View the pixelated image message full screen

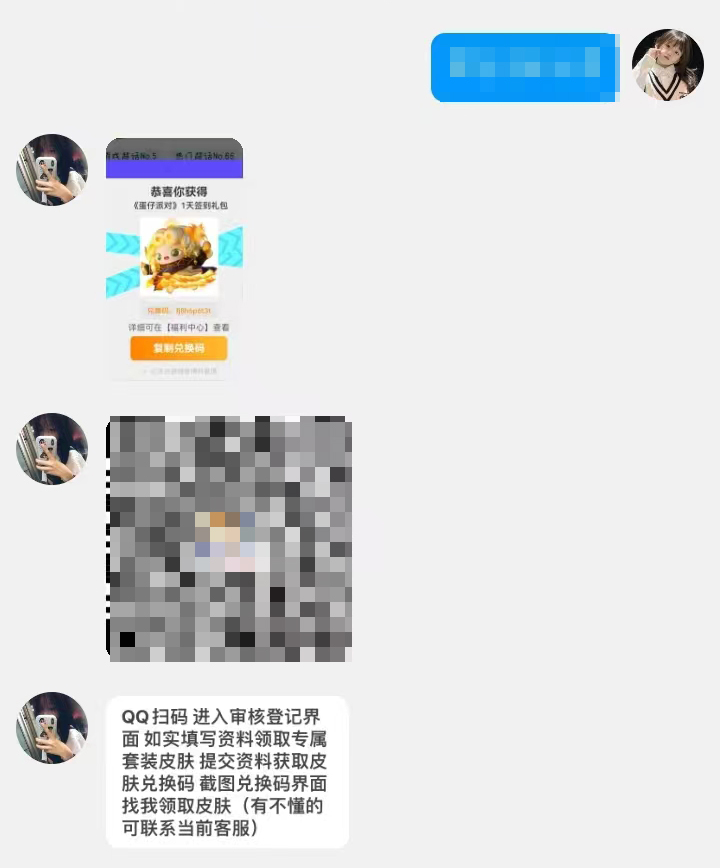(229, 539)
